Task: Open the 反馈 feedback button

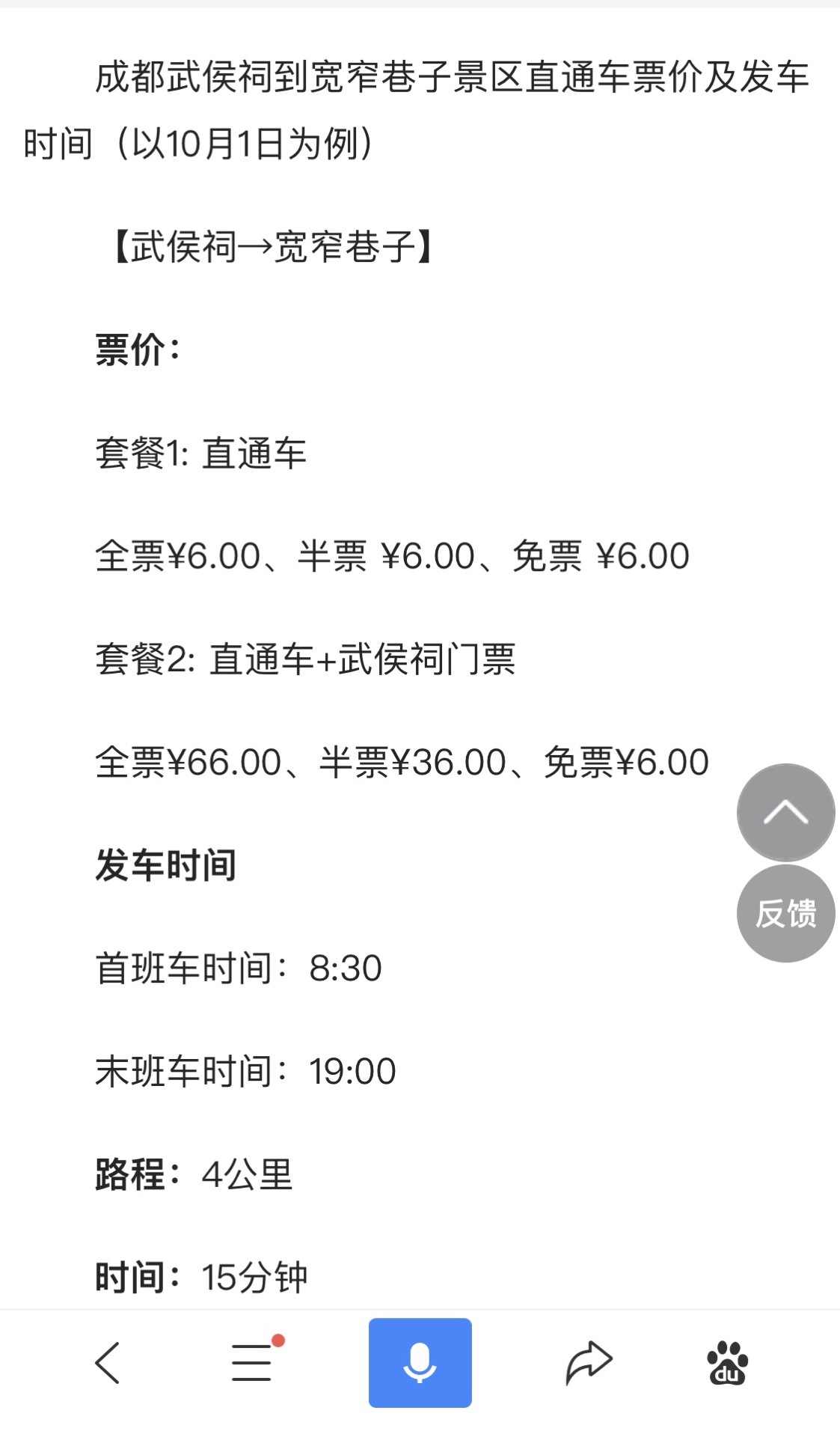Action: click(785, 913)
